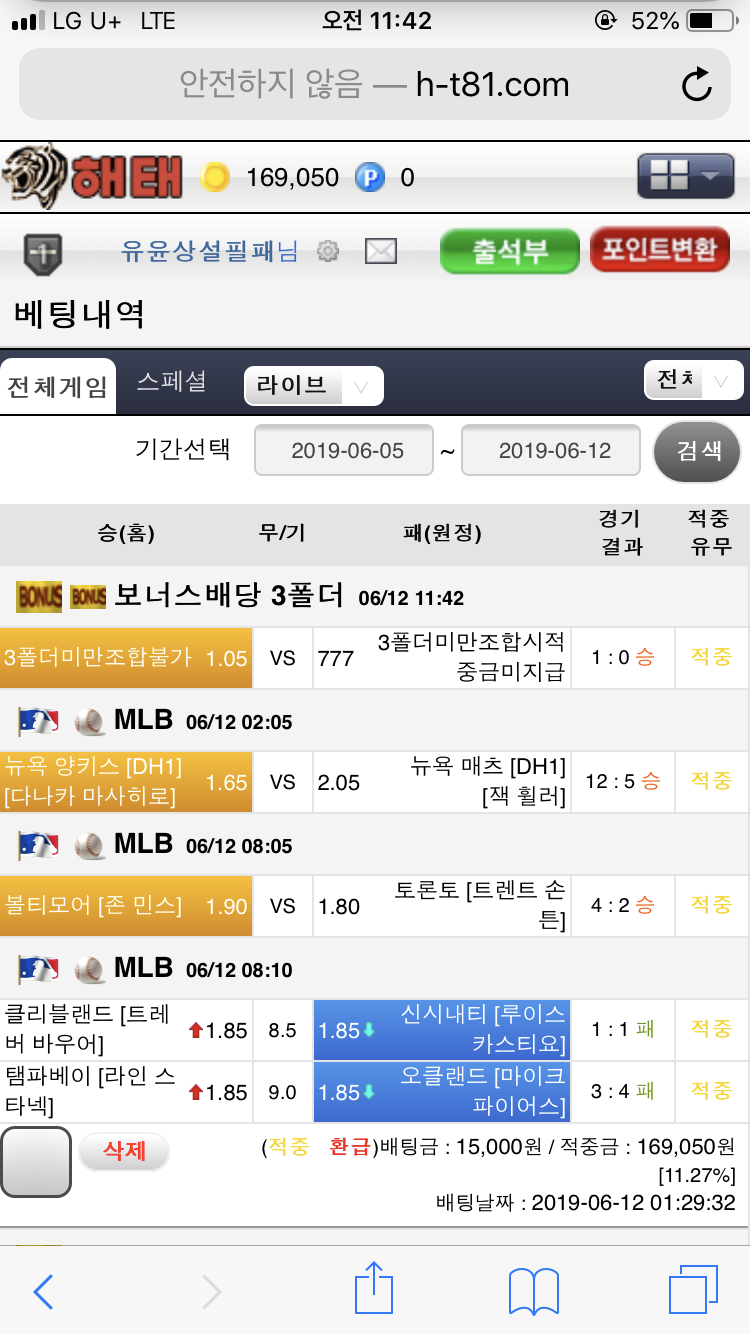
Task: Delete this bet with 삭제 button
Action: coord(124,1151)
